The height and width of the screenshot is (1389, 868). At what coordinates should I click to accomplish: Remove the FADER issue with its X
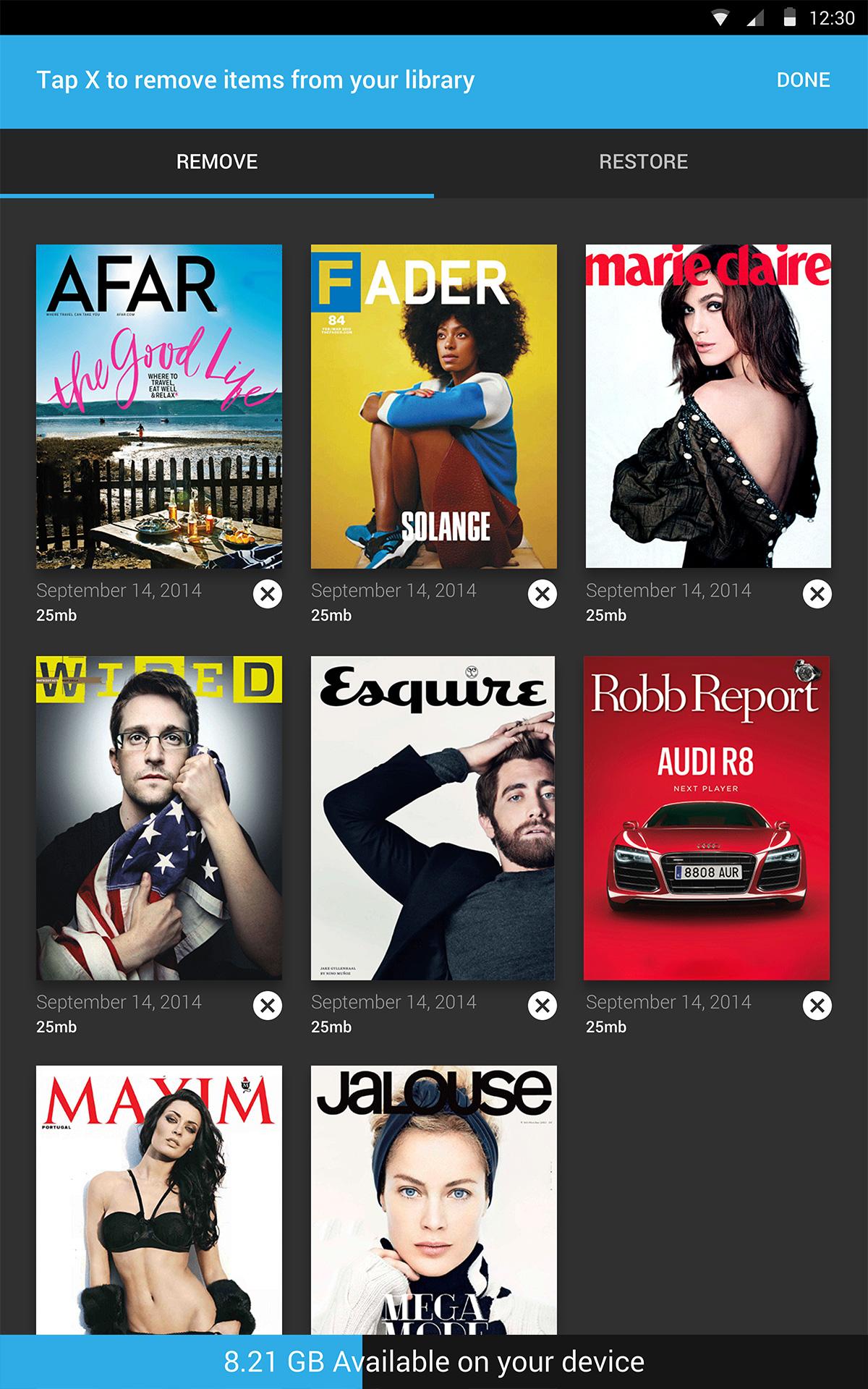coord(542,594)
